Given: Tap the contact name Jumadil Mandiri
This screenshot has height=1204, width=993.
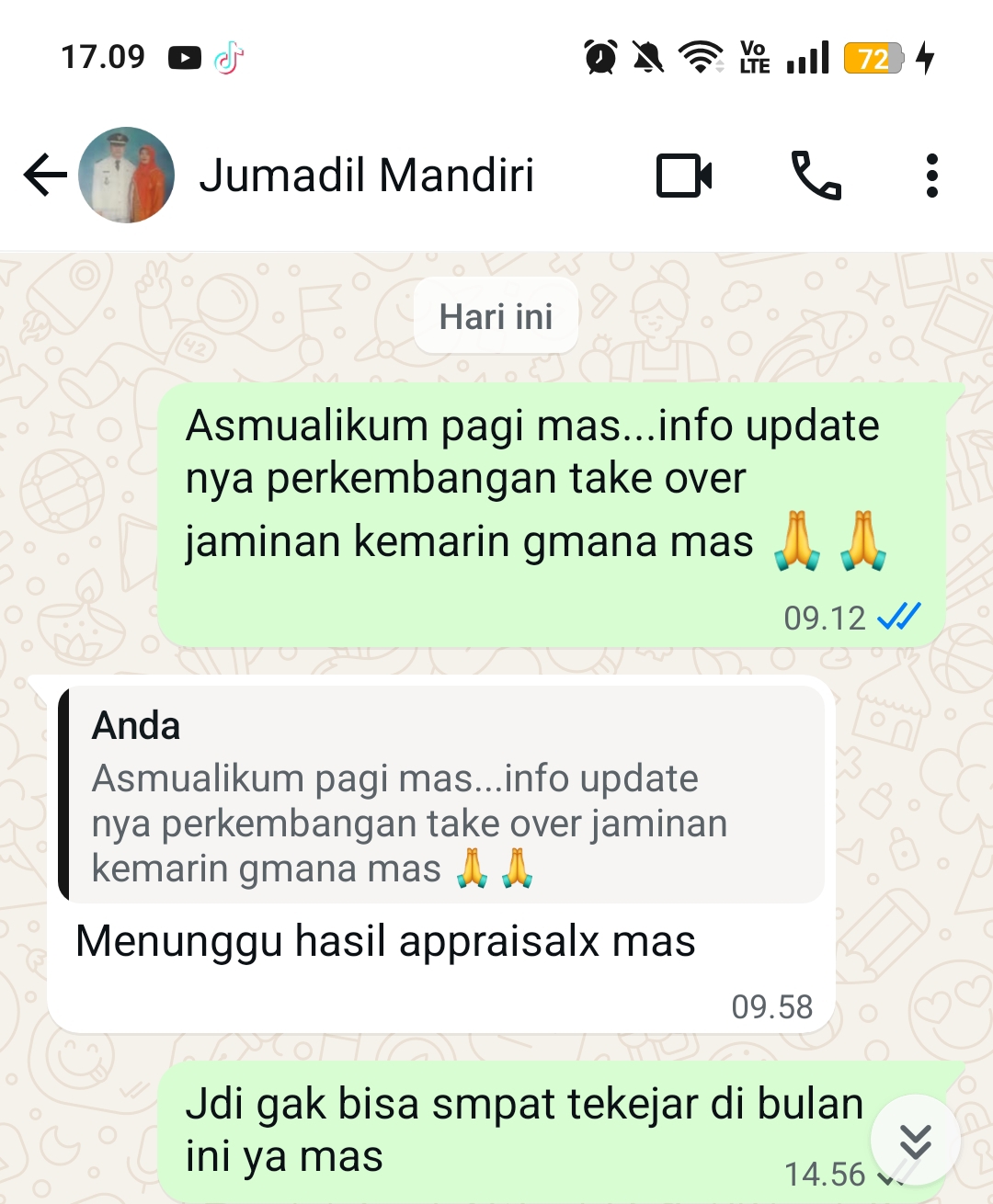Looking at the screenshot, I should (x=368, y=175).
